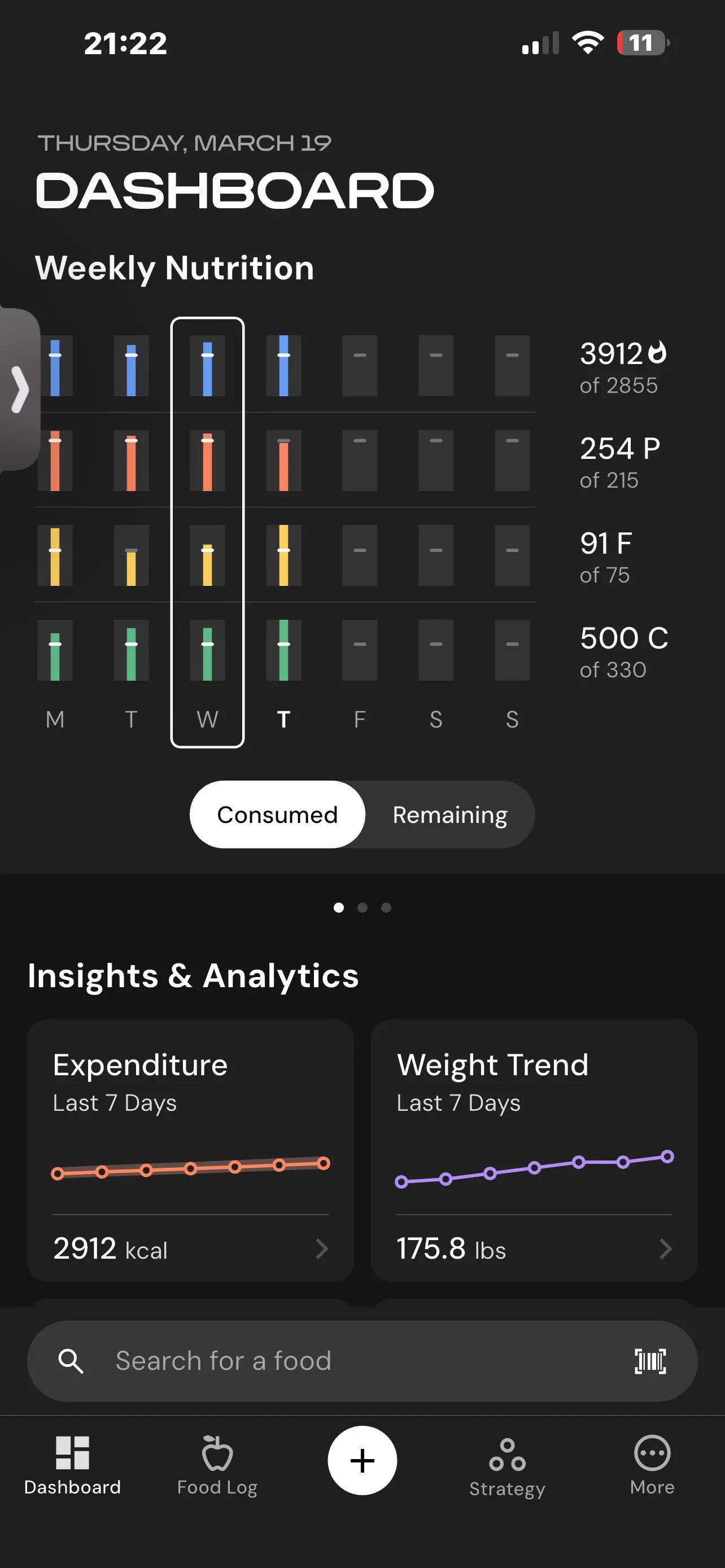725x1568 pixels.
Task: Switch to the Food Log tab
Action: point(217,1465)
